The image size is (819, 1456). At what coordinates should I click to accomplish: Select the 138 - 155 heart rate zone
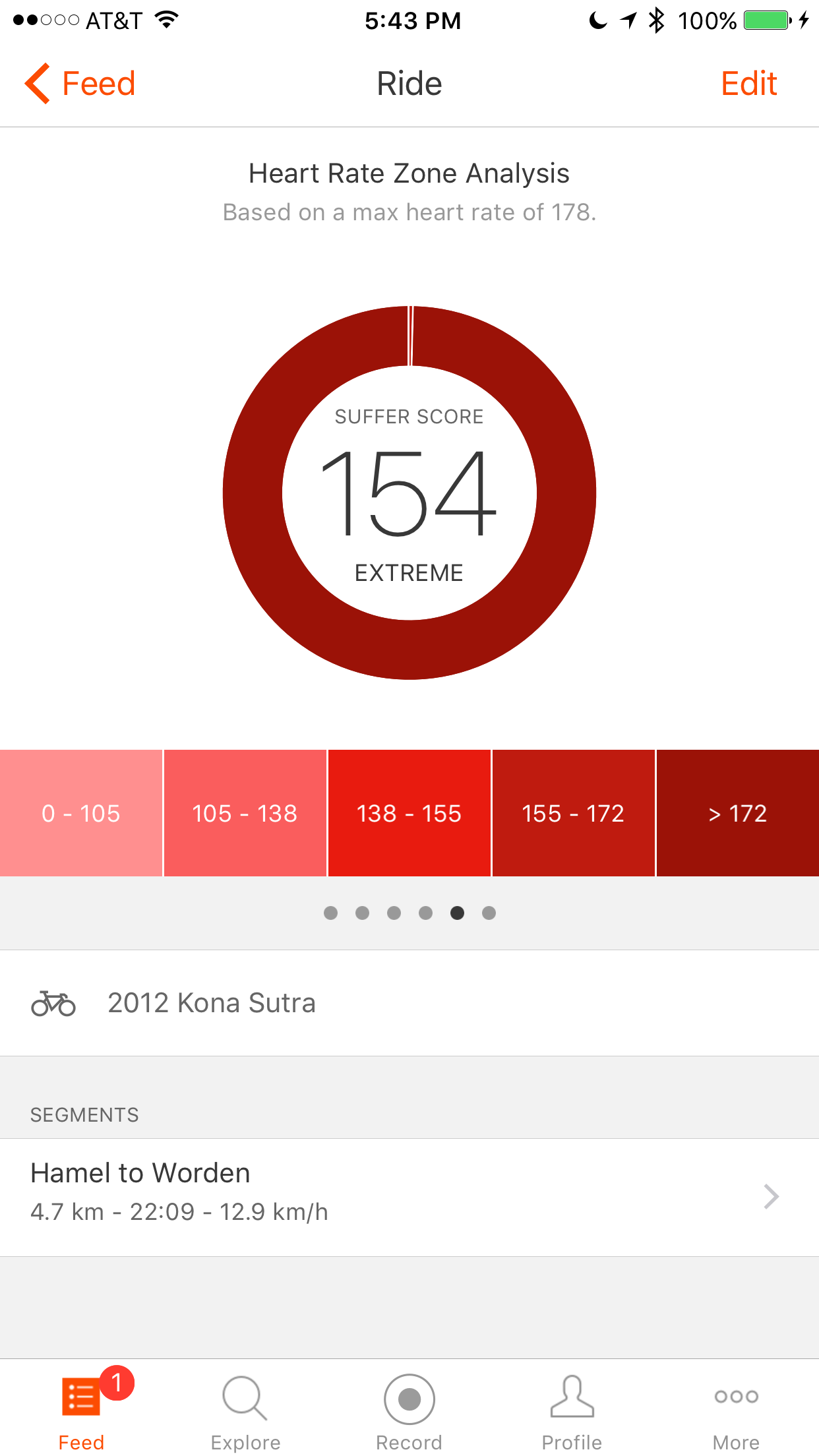pyautogui.click(x=409, y=813)
